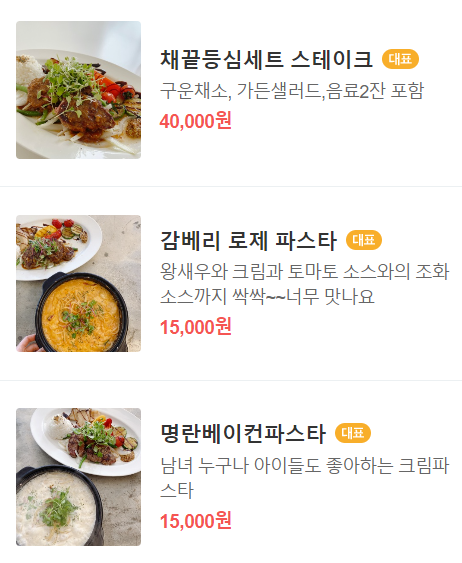The image size is (462, 563).
Task: Tap the 채끝등심세트 스테이크 food photo
Action: (x=79, y=90)
